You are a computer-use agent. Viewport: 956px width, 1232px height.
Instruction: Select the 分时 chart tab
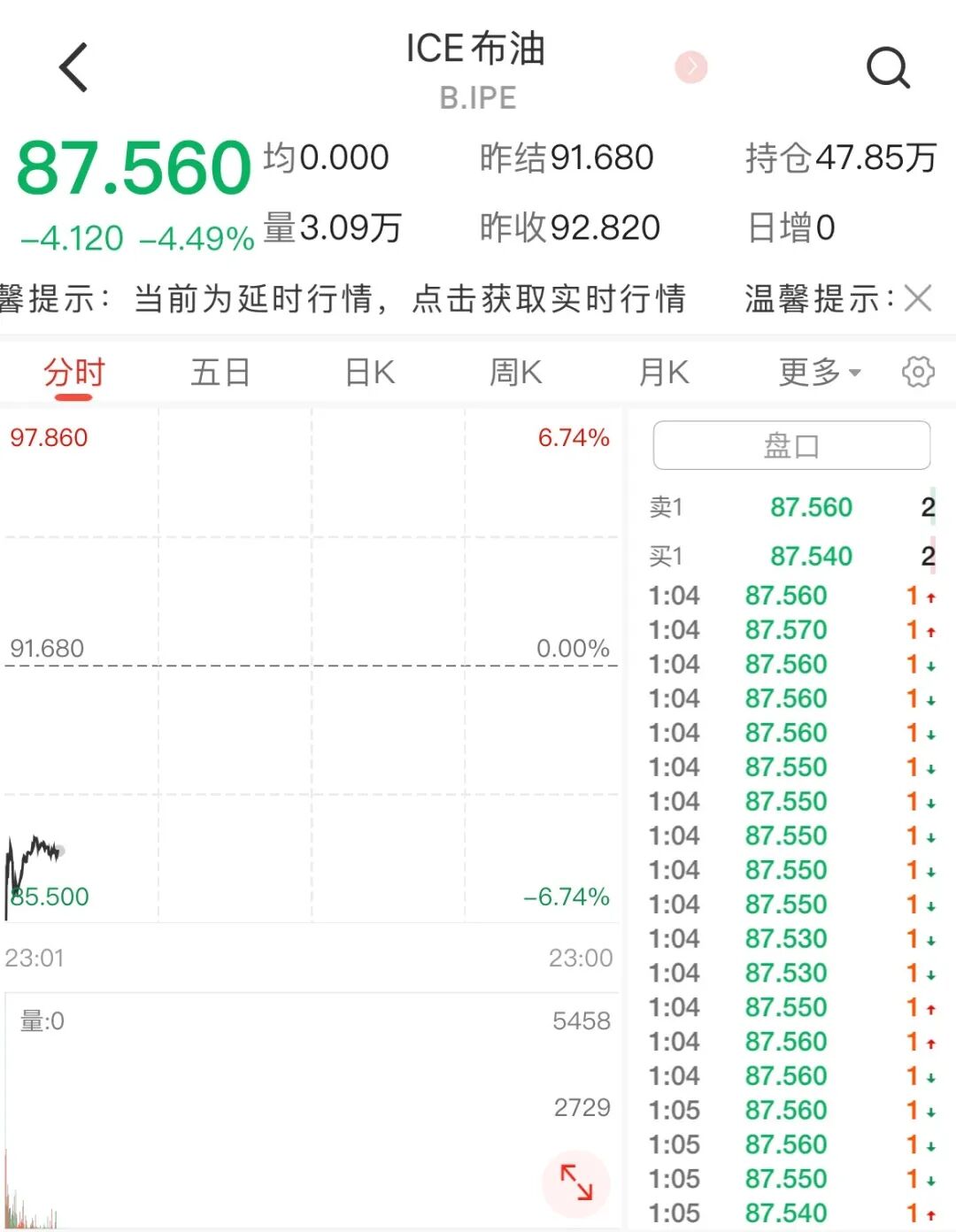[73, 372]
